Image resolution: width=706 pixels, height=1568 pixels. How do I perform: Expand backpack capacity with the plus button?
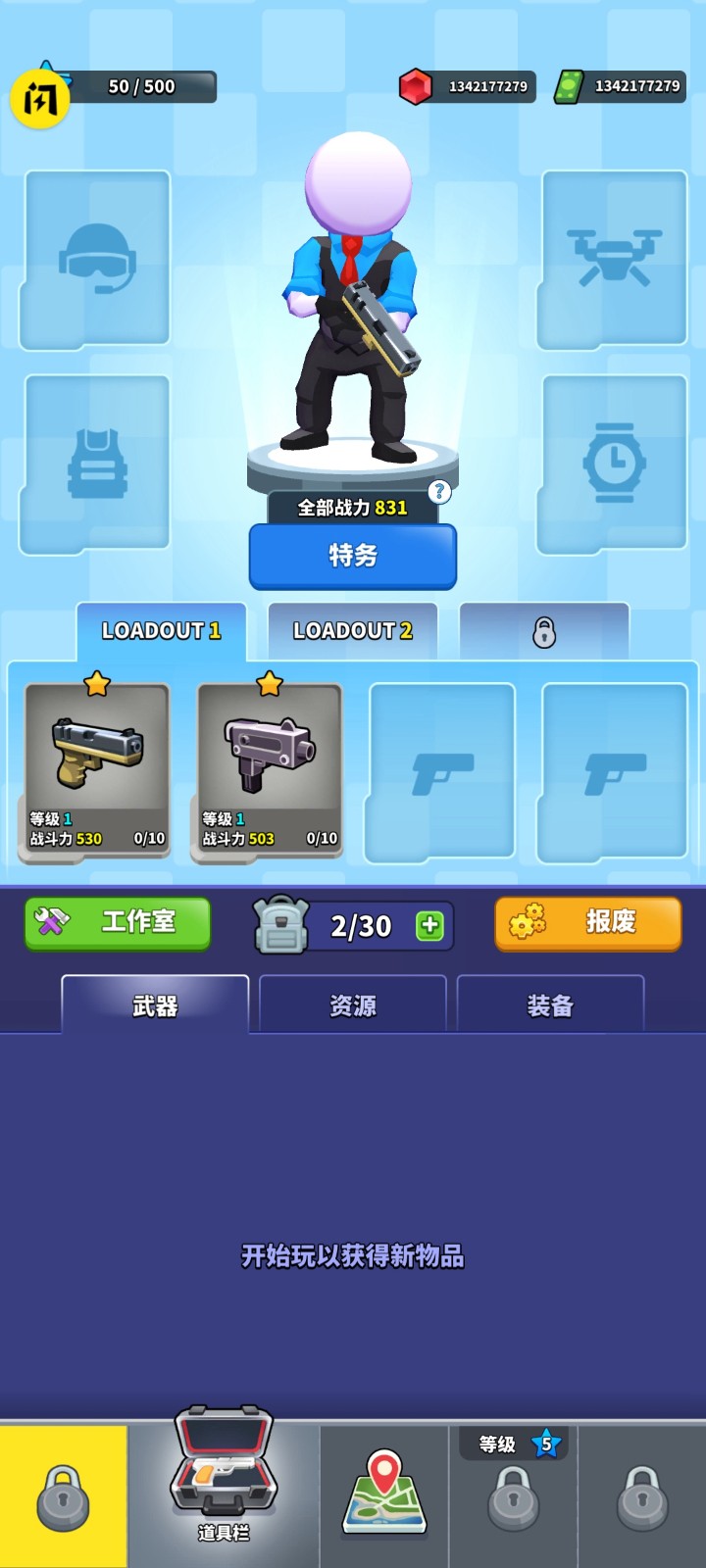[429, 925]
